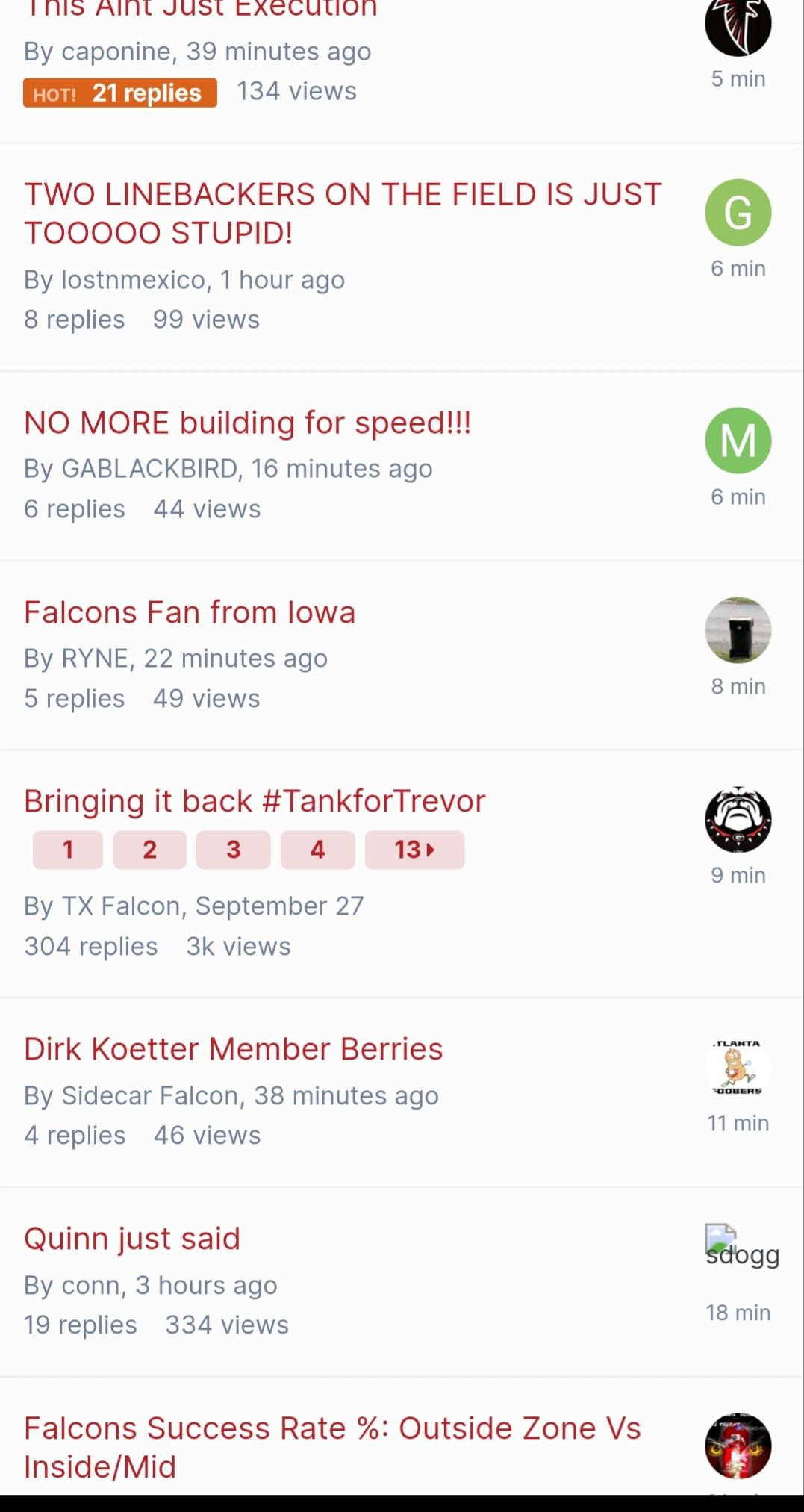804x1512 pixels.
Task: View the trash can avatar user's profile
Action: (x=738, y=630)
